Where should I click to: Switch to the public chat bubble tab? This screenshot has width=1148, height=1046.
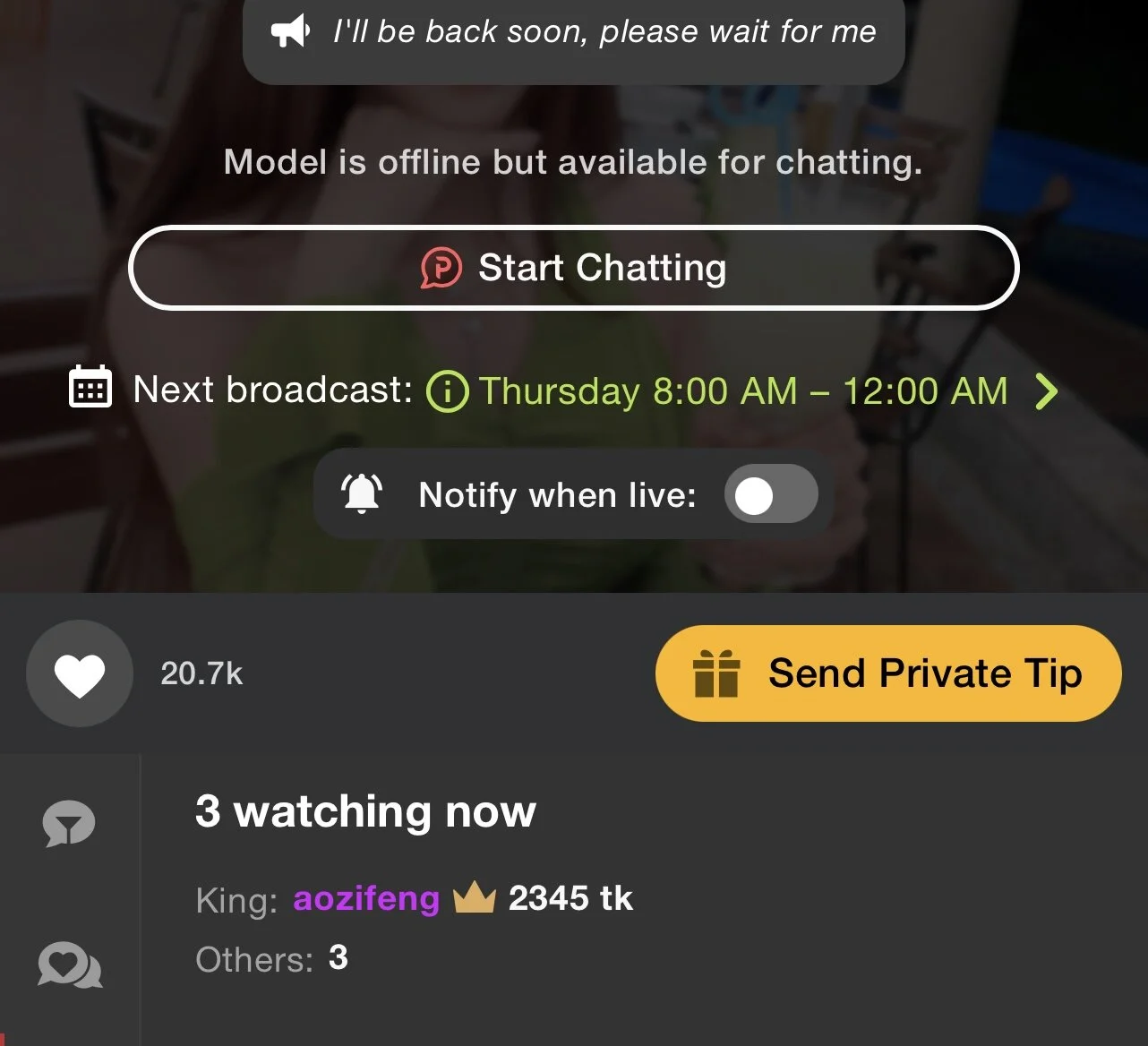point(69,824)
